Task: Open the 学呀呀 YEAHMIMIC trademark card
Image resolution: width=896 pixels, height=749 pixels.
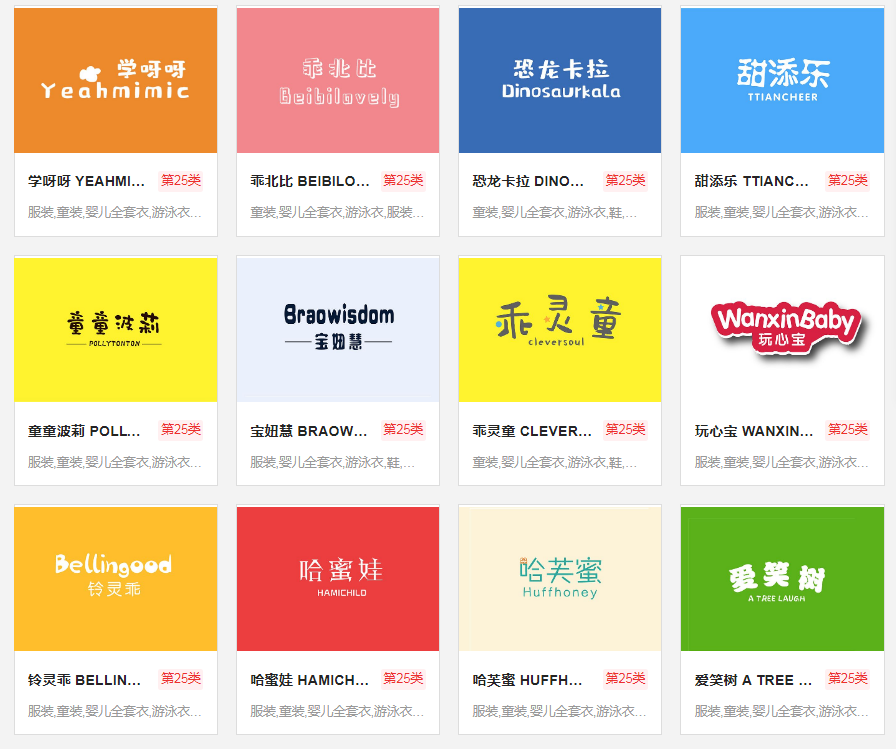Action: 115,82
